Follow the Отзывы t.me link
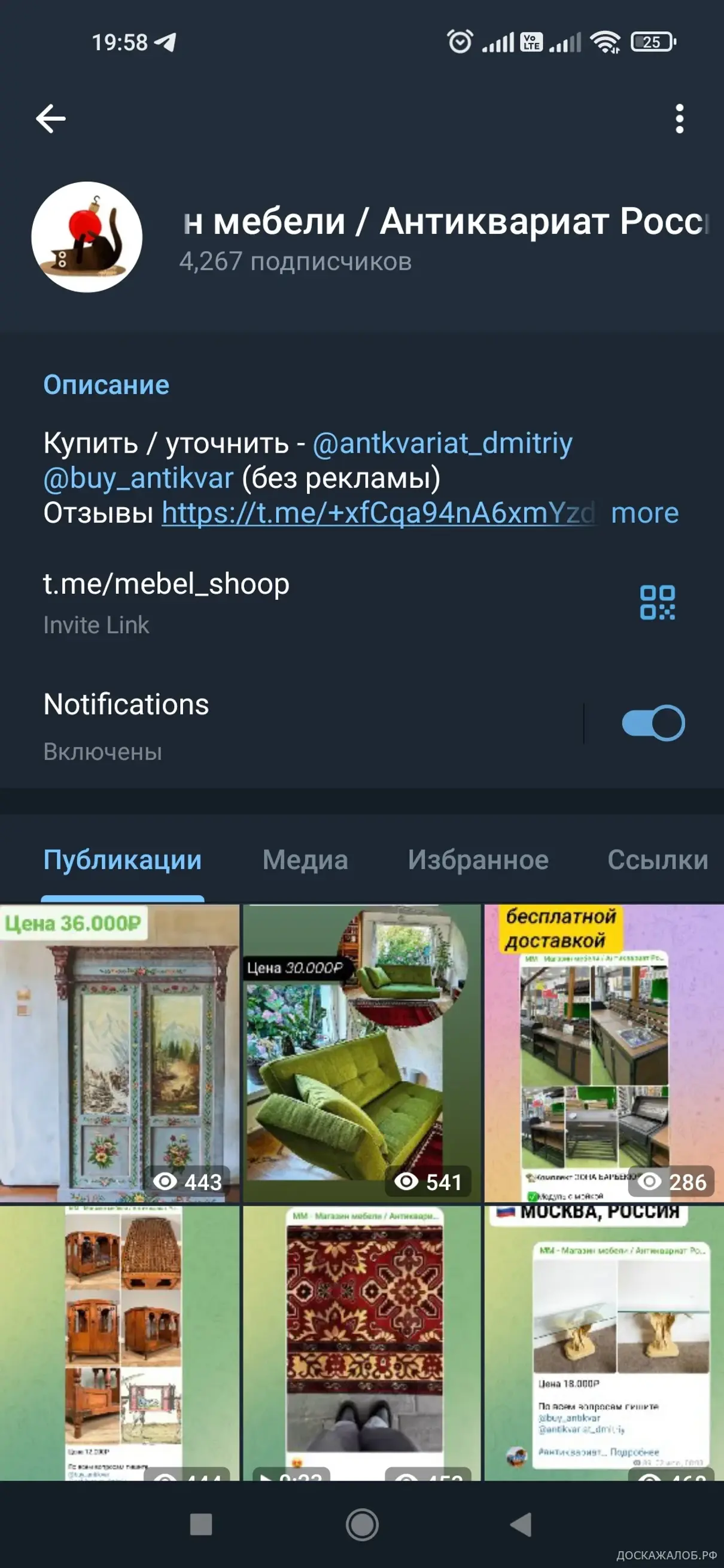The width and height of the screenshot is (724, 1568). (x=378, y=513)
